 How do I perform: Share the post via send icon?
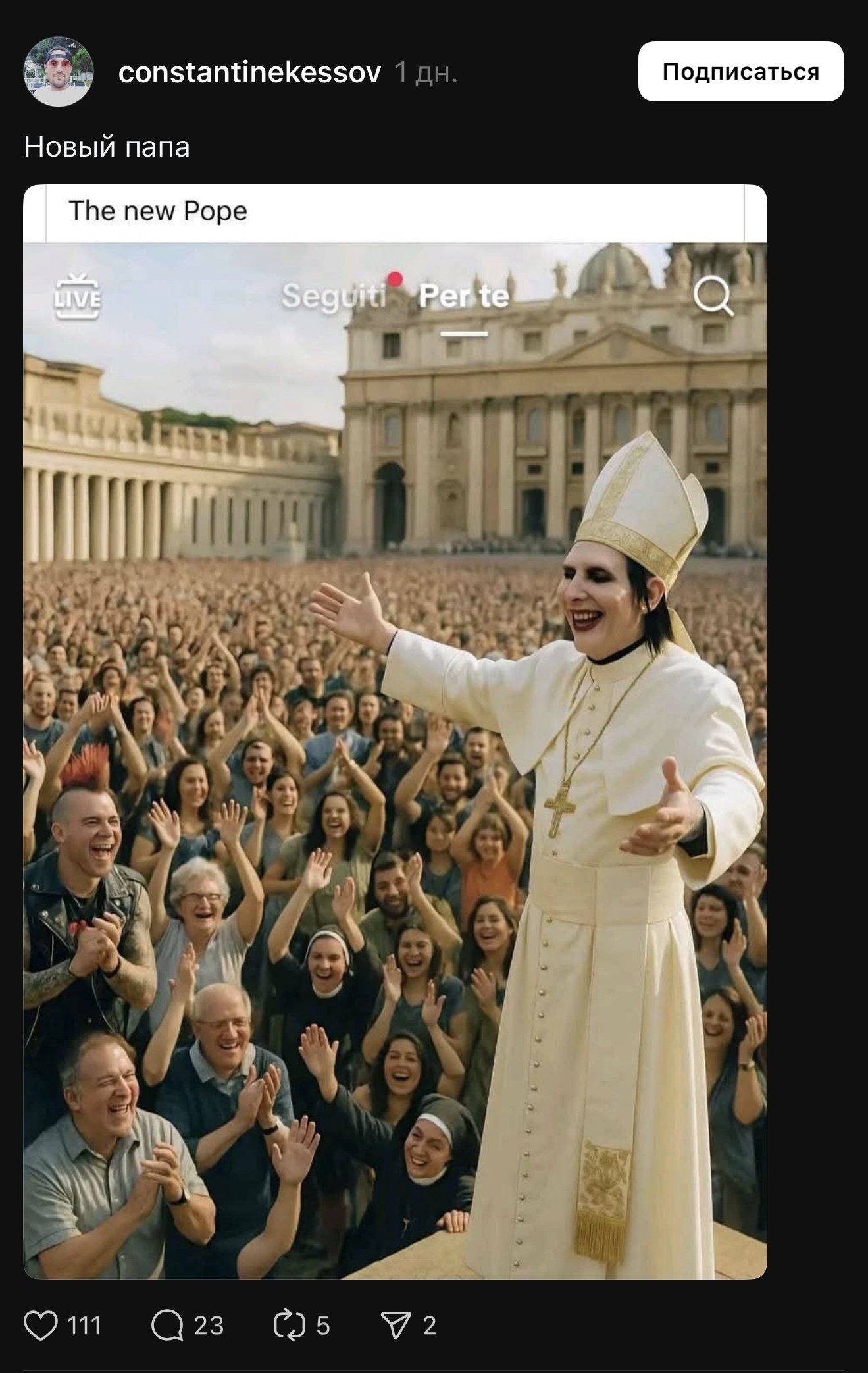(396, 1325)
